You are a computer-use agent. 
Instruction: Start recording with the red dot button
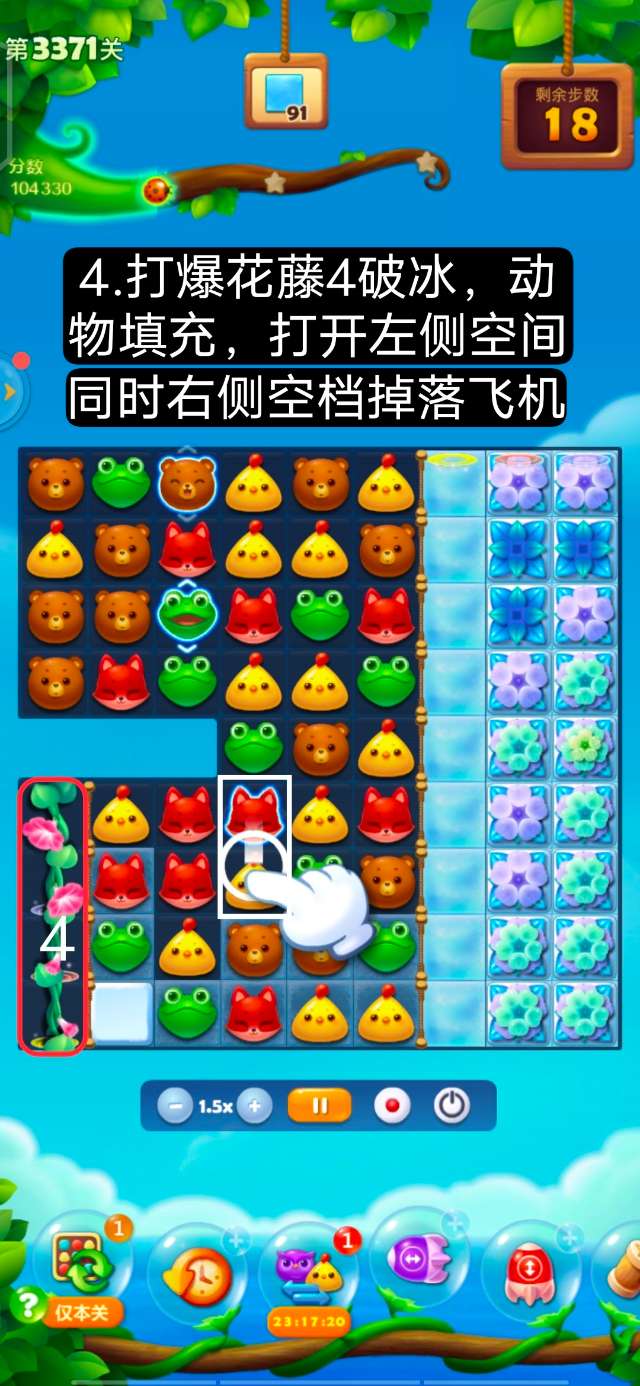tap(391, 1106)
